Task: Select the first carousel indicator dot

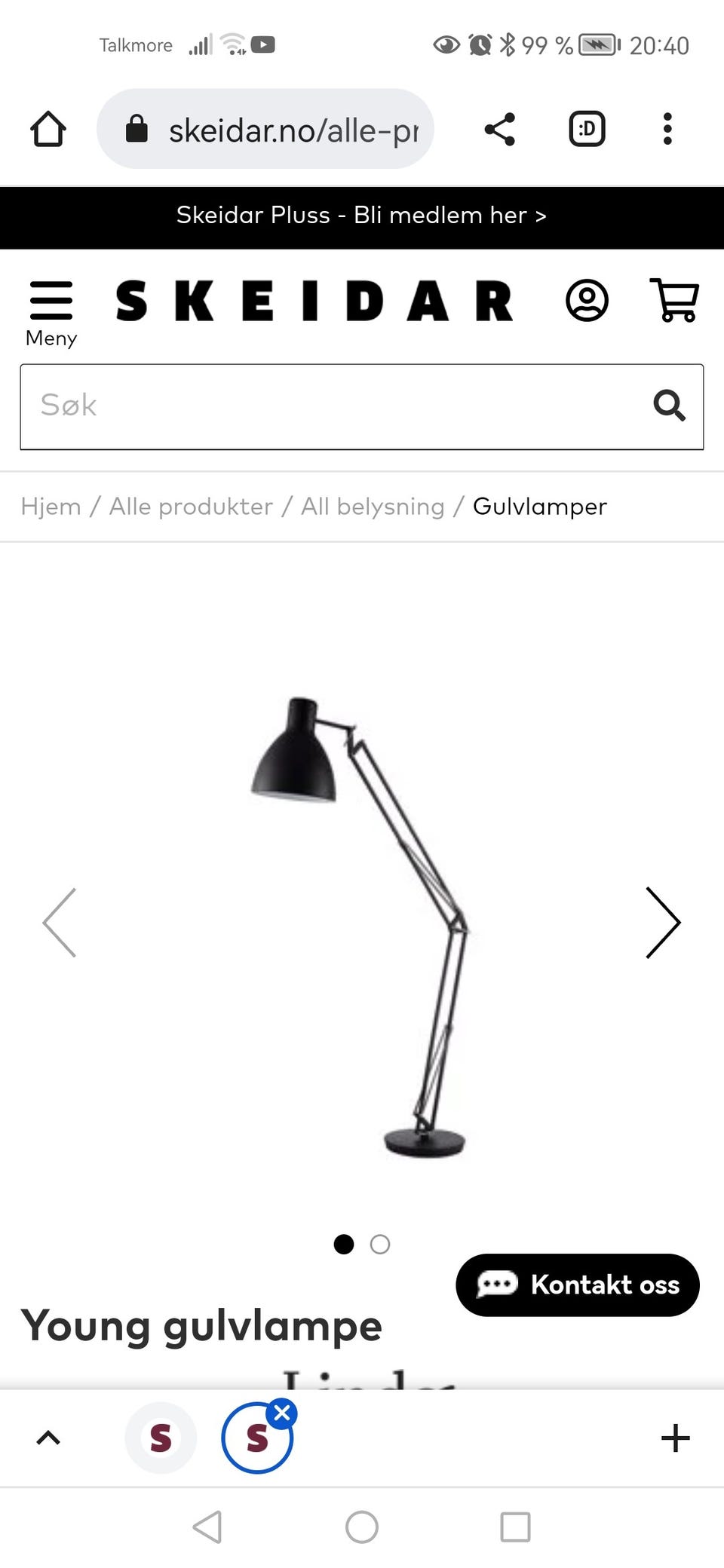Action: coord(344,1245)
